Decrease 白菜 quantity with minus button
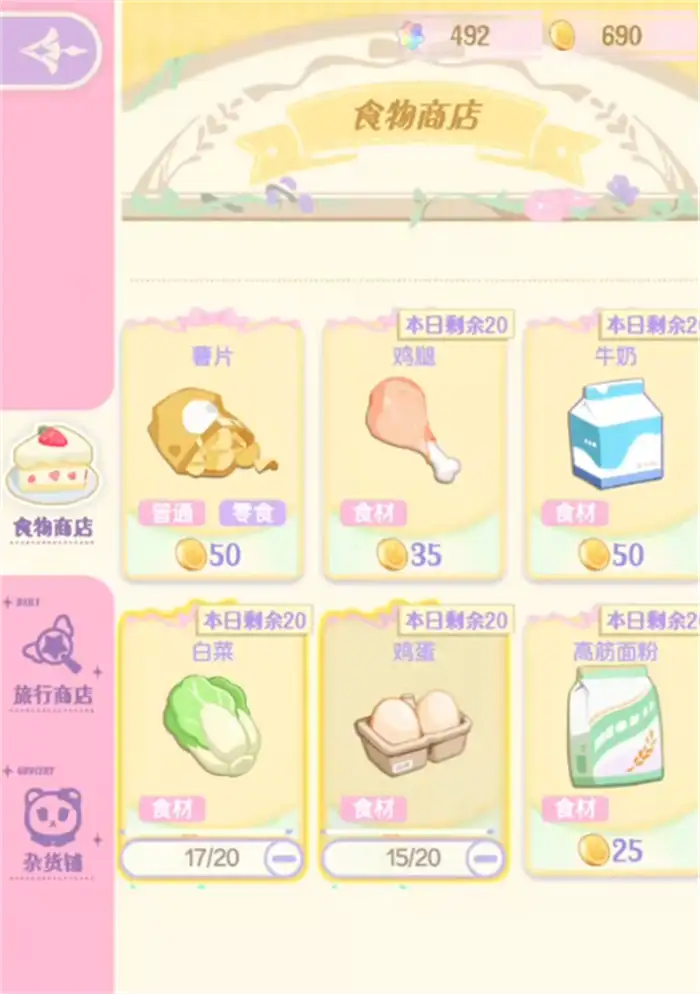The width and height of the screenshot is (700, 994). click(283, 858)
